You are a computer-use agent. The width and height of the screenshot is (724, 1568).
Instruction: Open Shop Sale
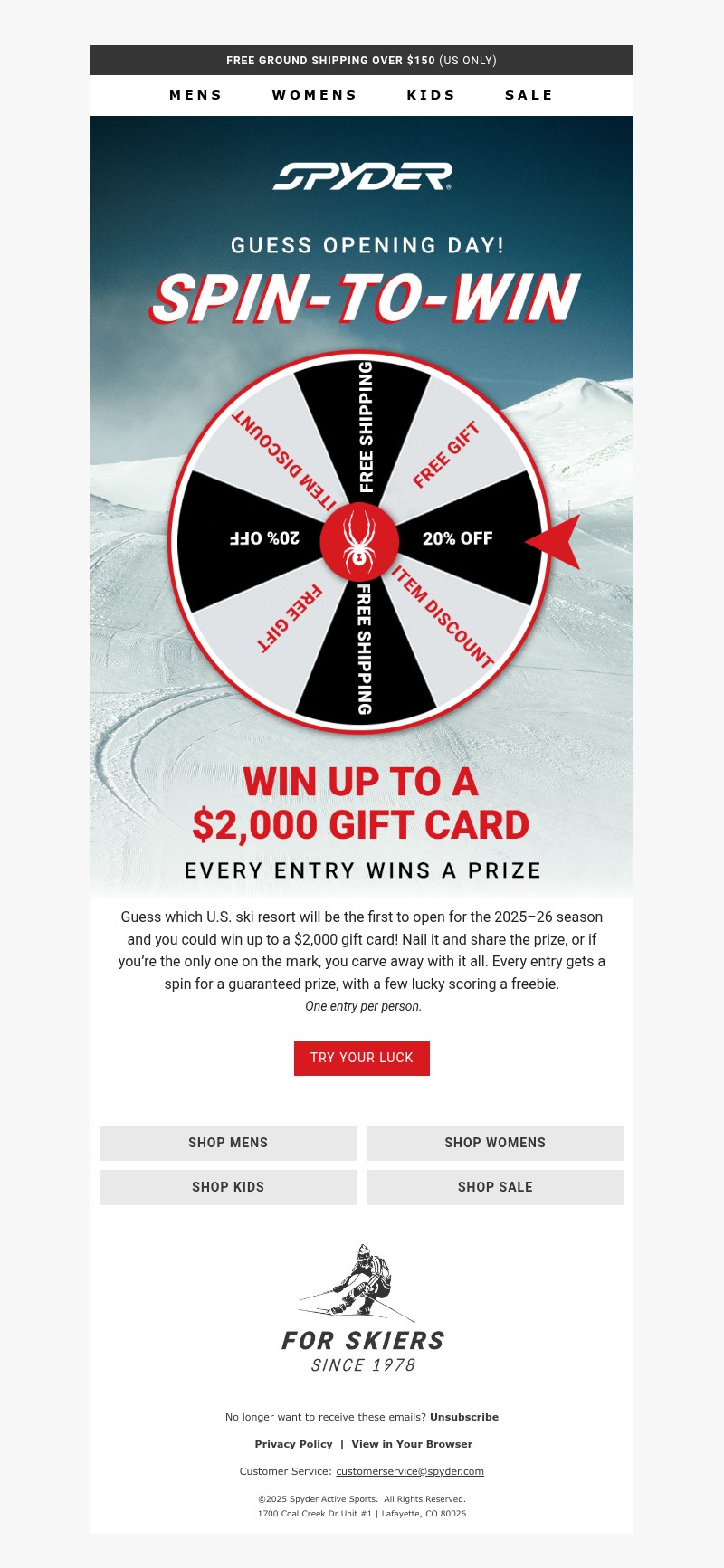pyautogui.click(x=495, y=1187)
